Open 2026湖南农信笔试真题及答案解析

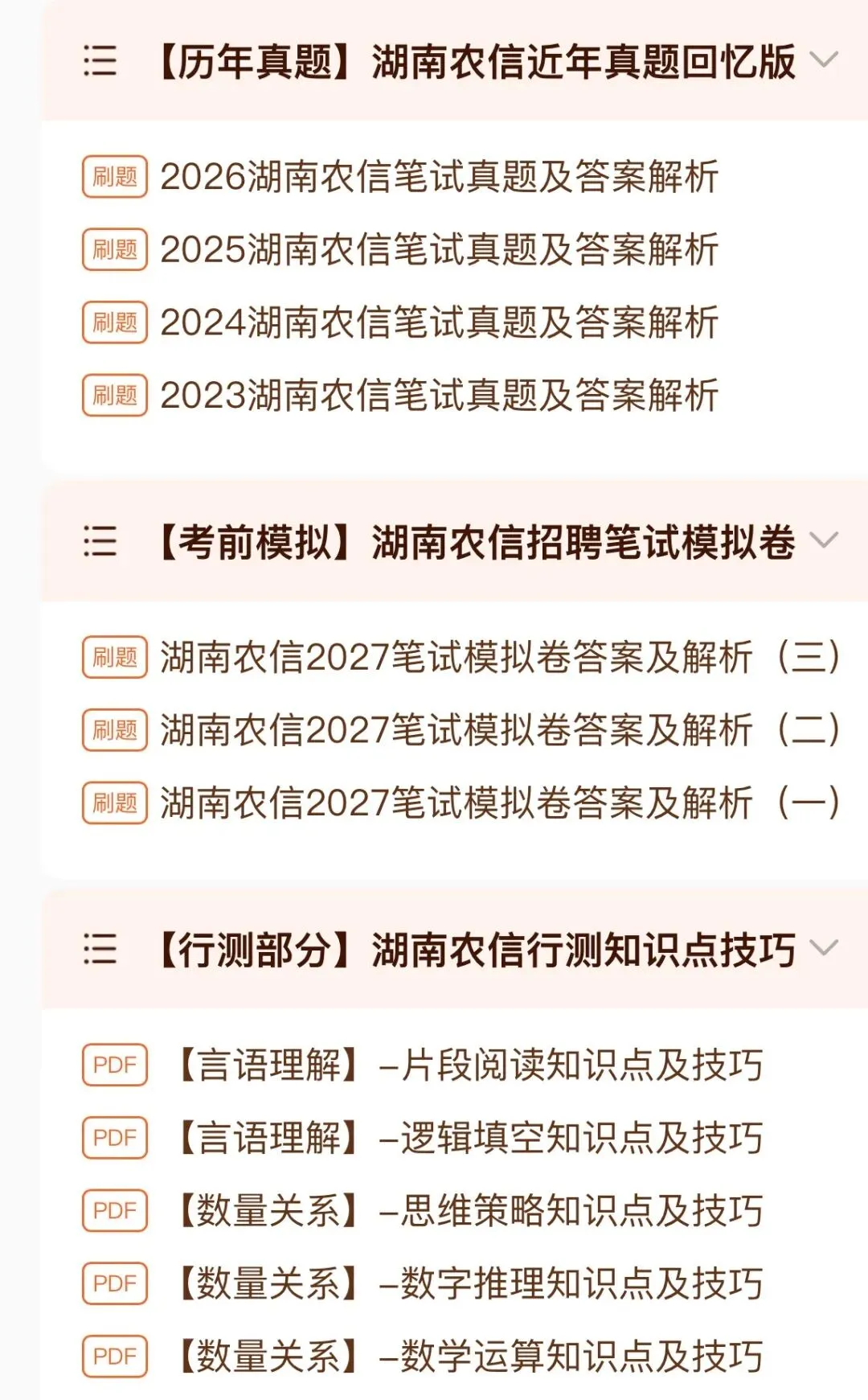400,177
